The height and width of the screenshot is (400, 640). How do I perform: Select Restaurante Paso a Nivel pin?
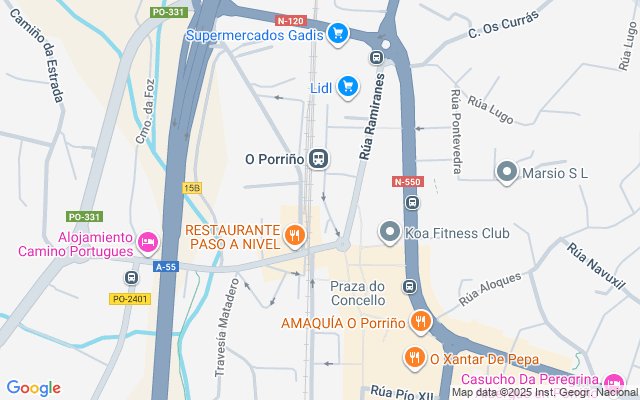pyautogui.click(x=294, y=236)
